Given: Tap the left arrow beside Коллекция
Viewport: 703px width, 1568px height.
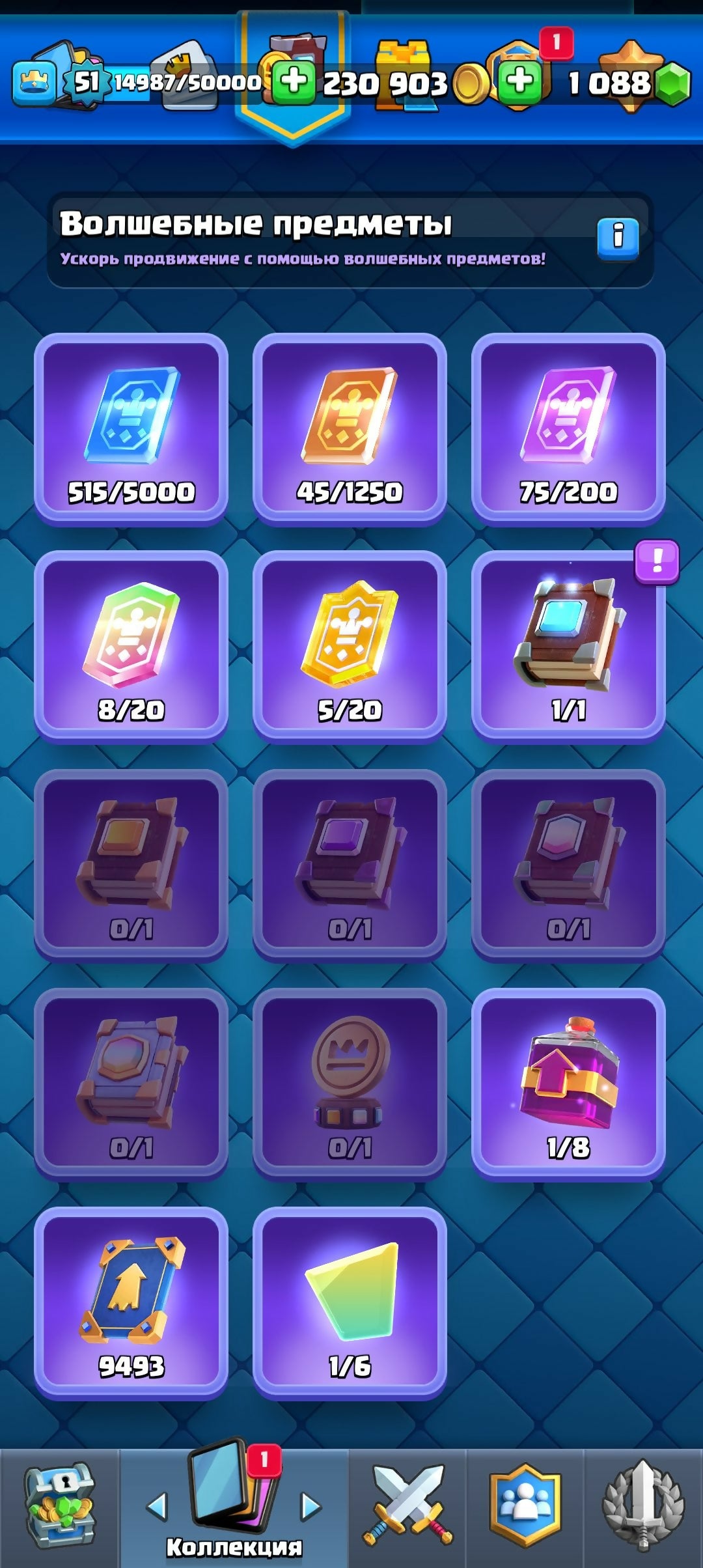Looking at the screenshot, I should pyautogui.click(x=156, y=1506).
